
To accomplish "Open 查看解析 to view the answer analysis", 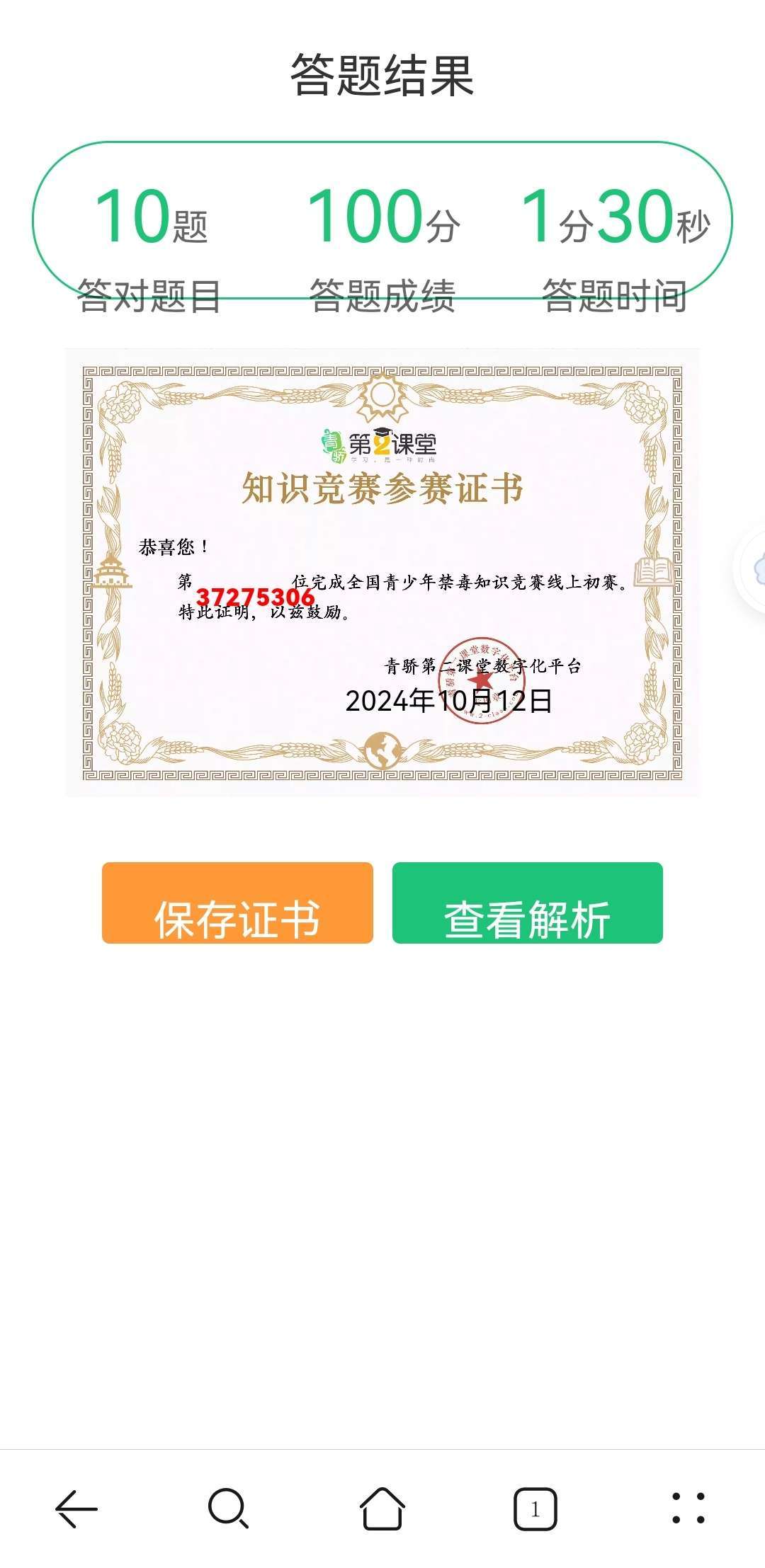I will pos(527,903).
